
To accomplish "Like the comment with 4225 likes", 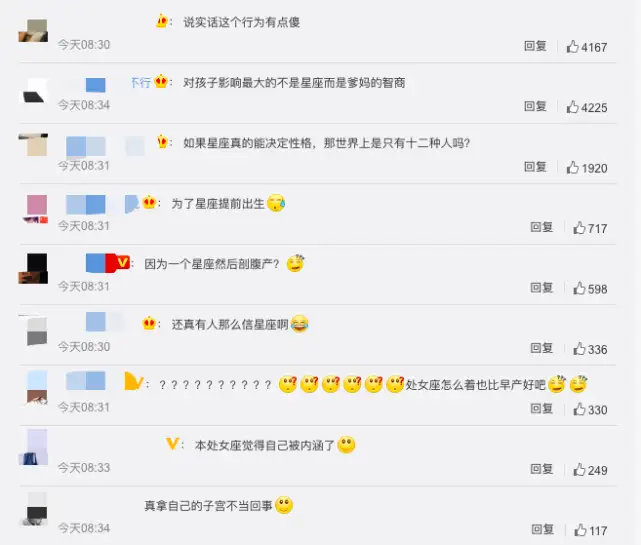I will [x=587, y=107].
